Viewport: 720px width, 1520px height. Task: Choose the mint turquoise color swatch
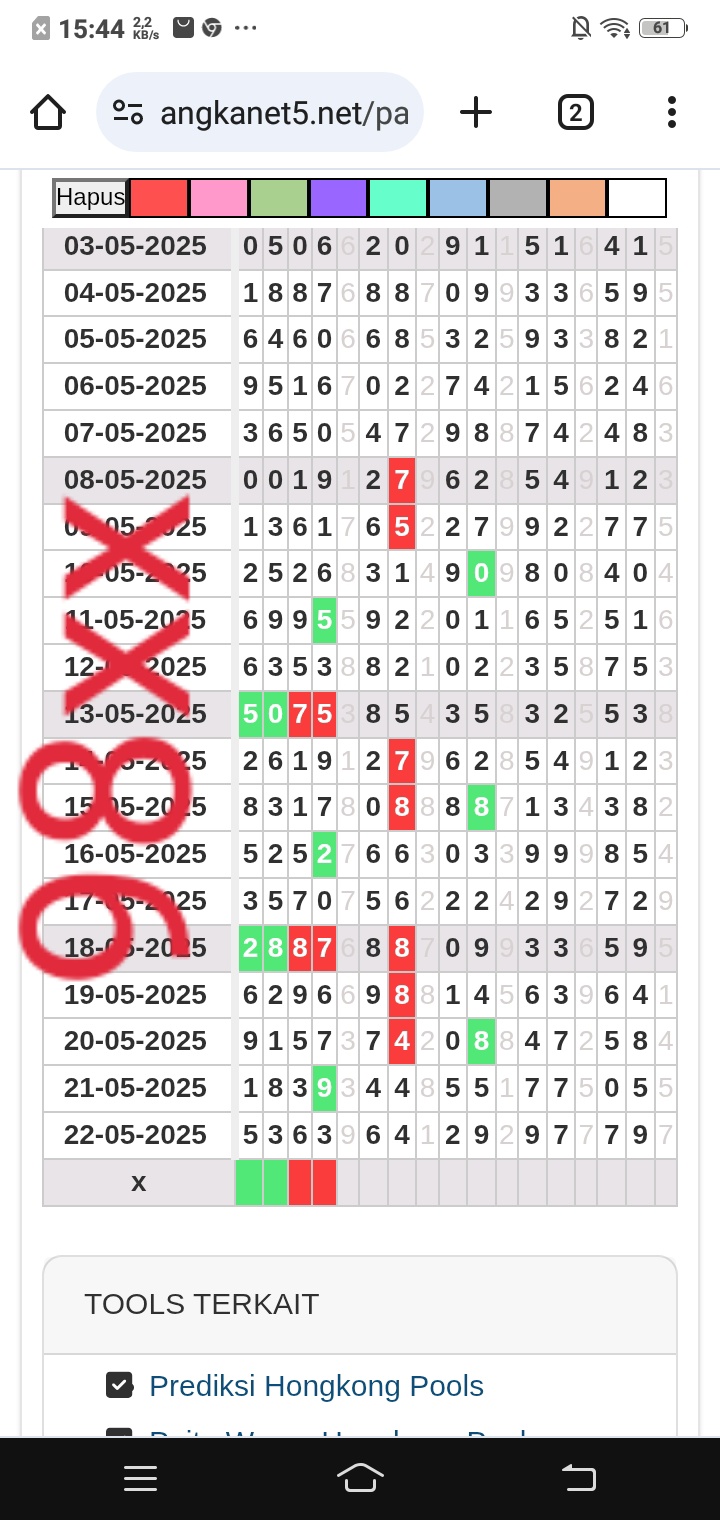pos(398,198)
